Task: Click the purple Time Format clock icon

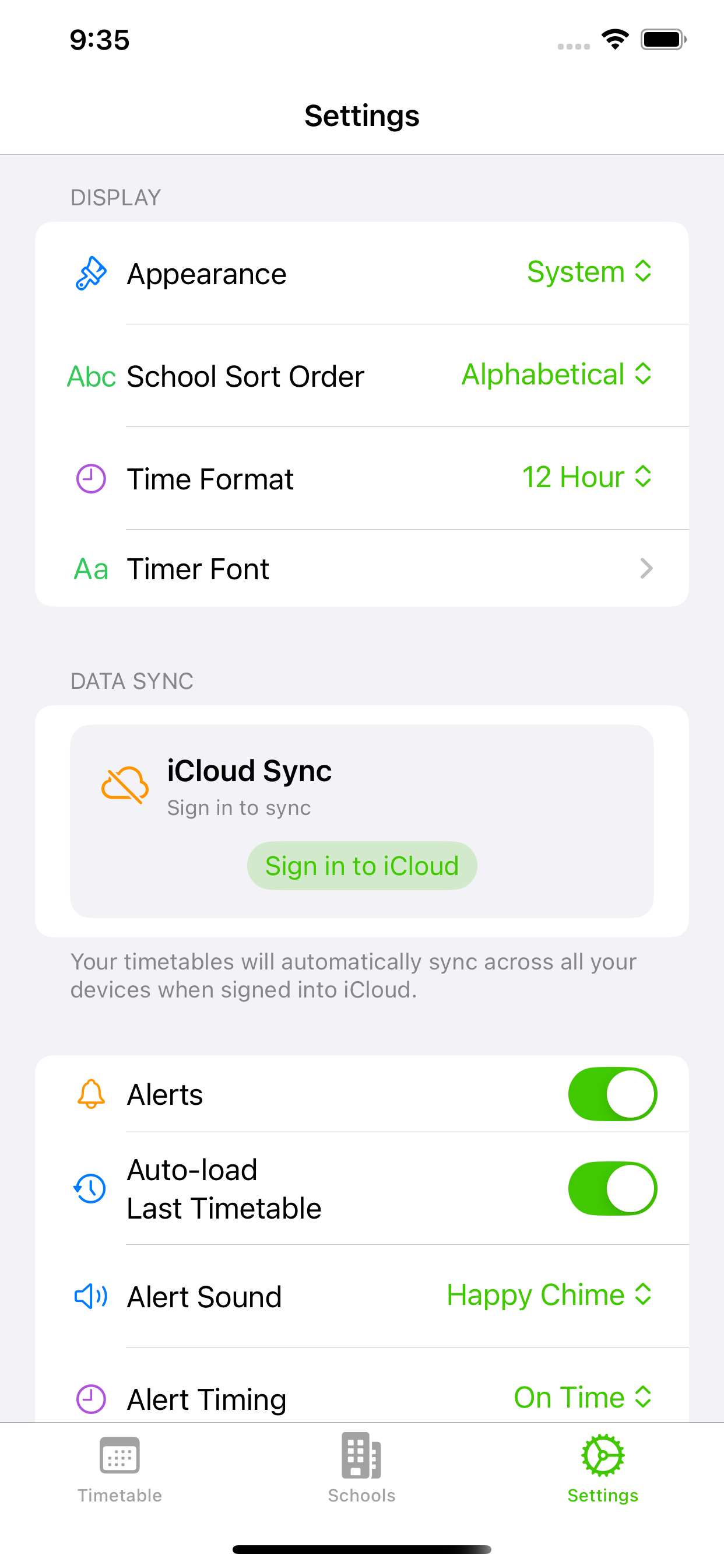Action: click(x=90, y=478)
